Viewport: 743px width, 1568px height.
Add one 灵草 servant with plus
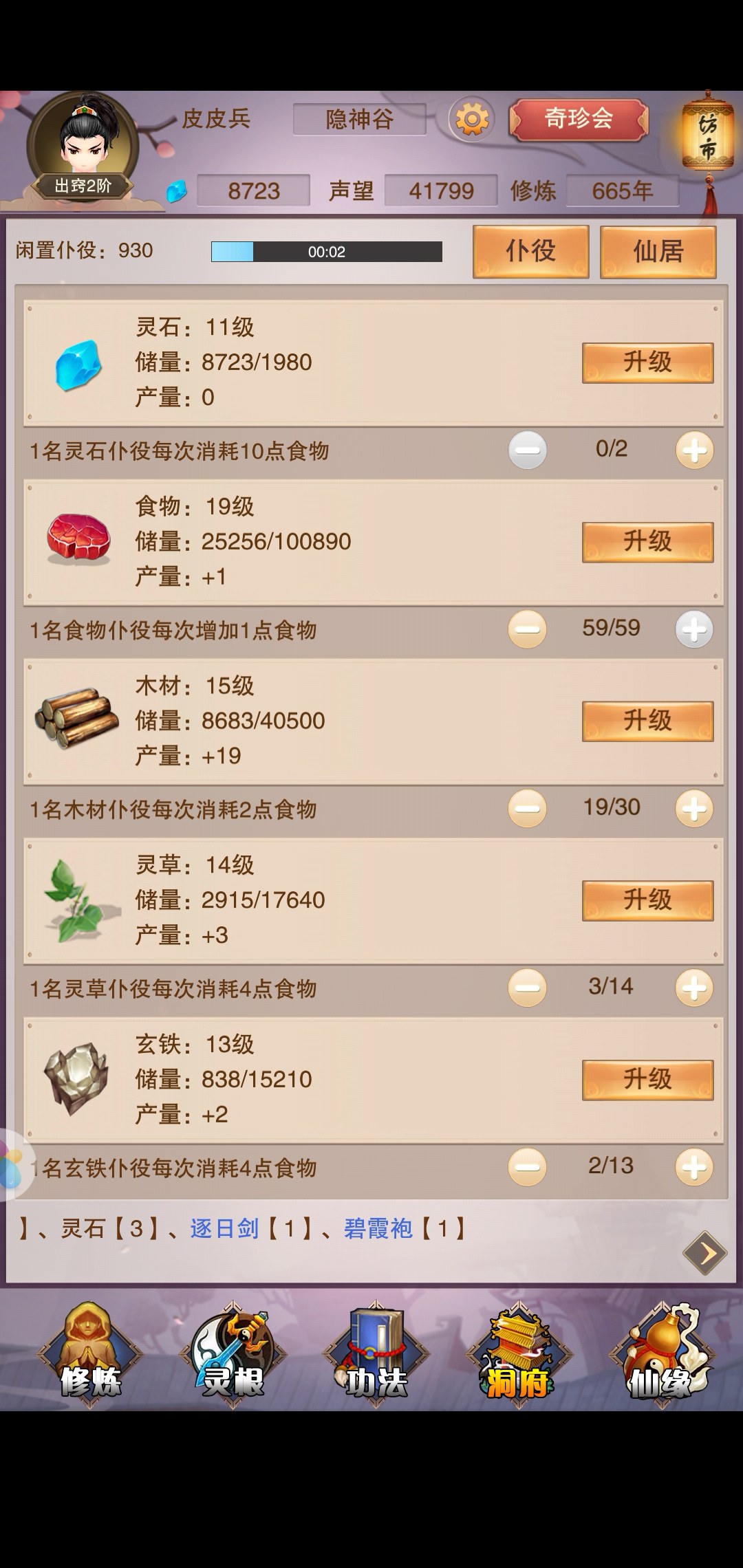click(x=694, y=988)
